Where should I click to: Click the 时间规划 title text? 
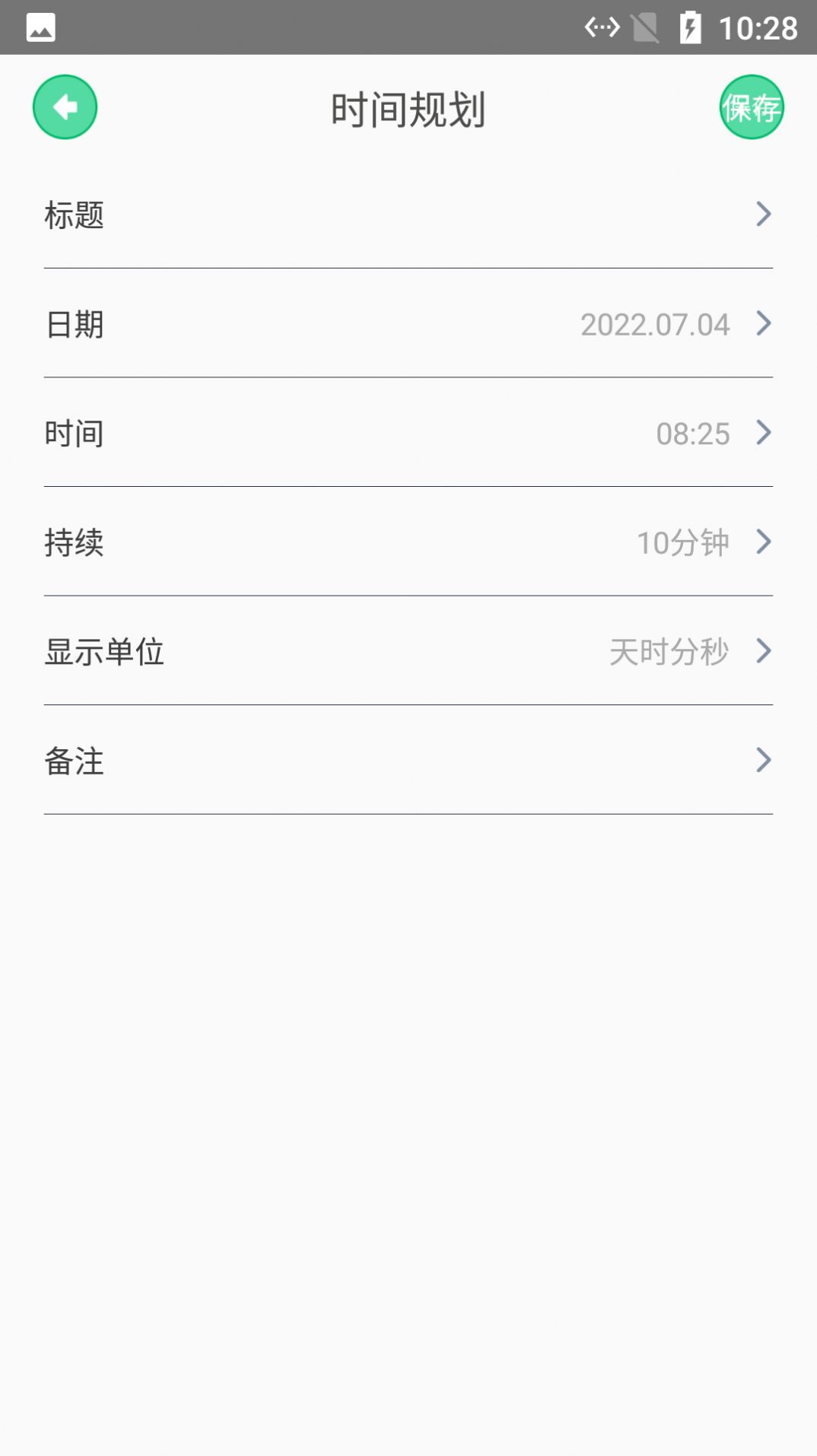coord(408,106)
